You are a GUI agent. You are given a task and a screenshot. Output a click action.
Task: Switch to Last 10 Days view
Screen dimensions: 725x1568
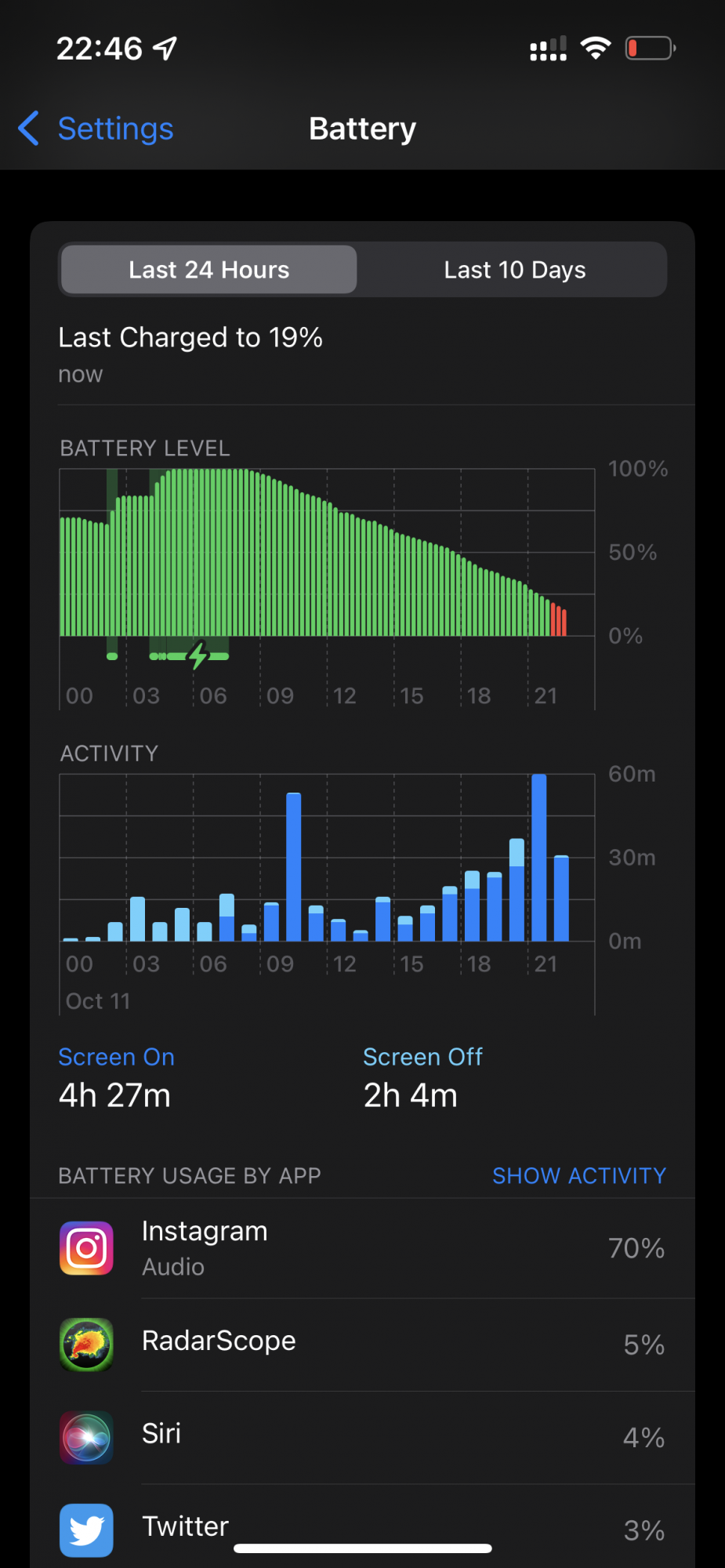pyautogui.click(x=514, y=270)
